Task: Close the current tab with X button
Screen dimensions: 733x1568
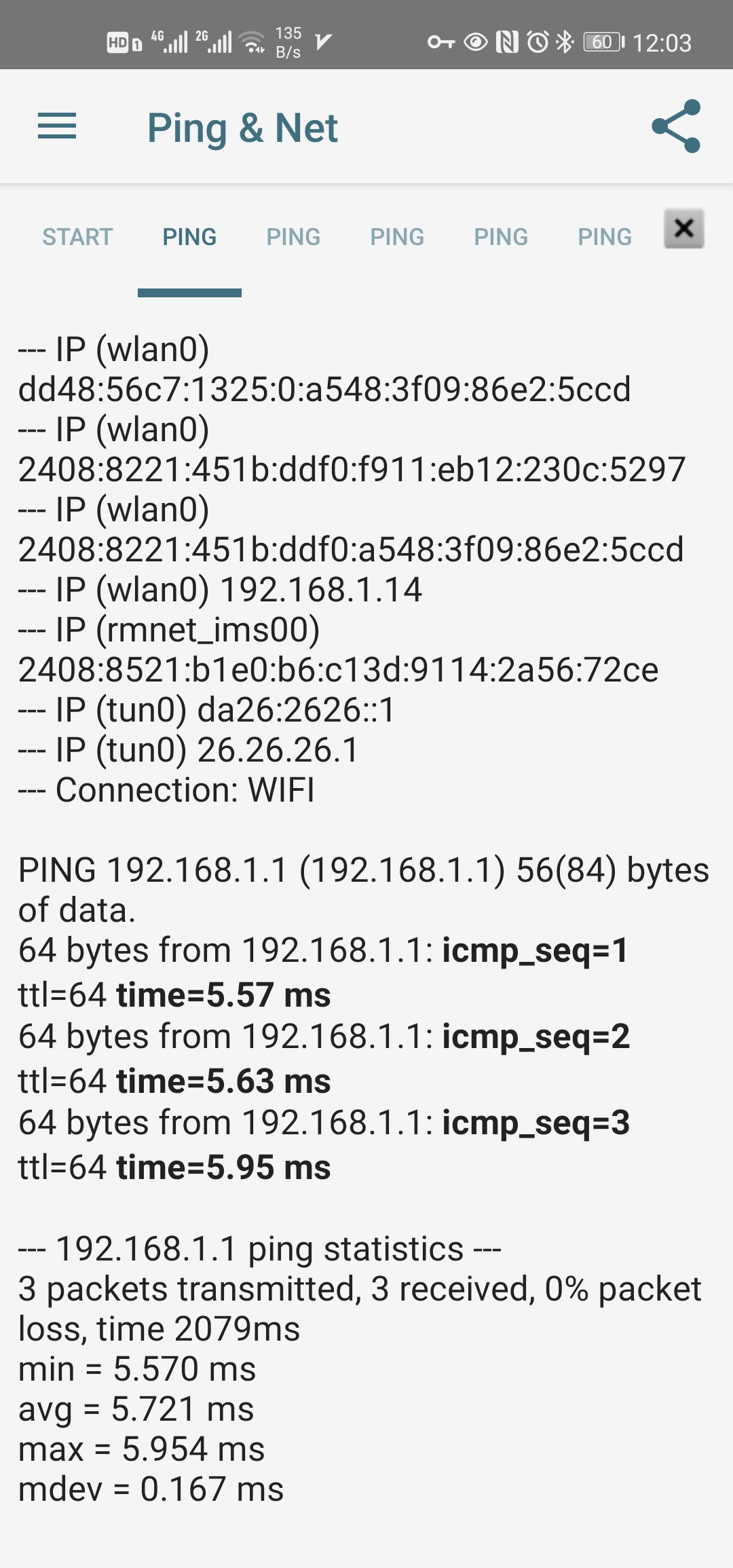Action: (x=683, y=229)
